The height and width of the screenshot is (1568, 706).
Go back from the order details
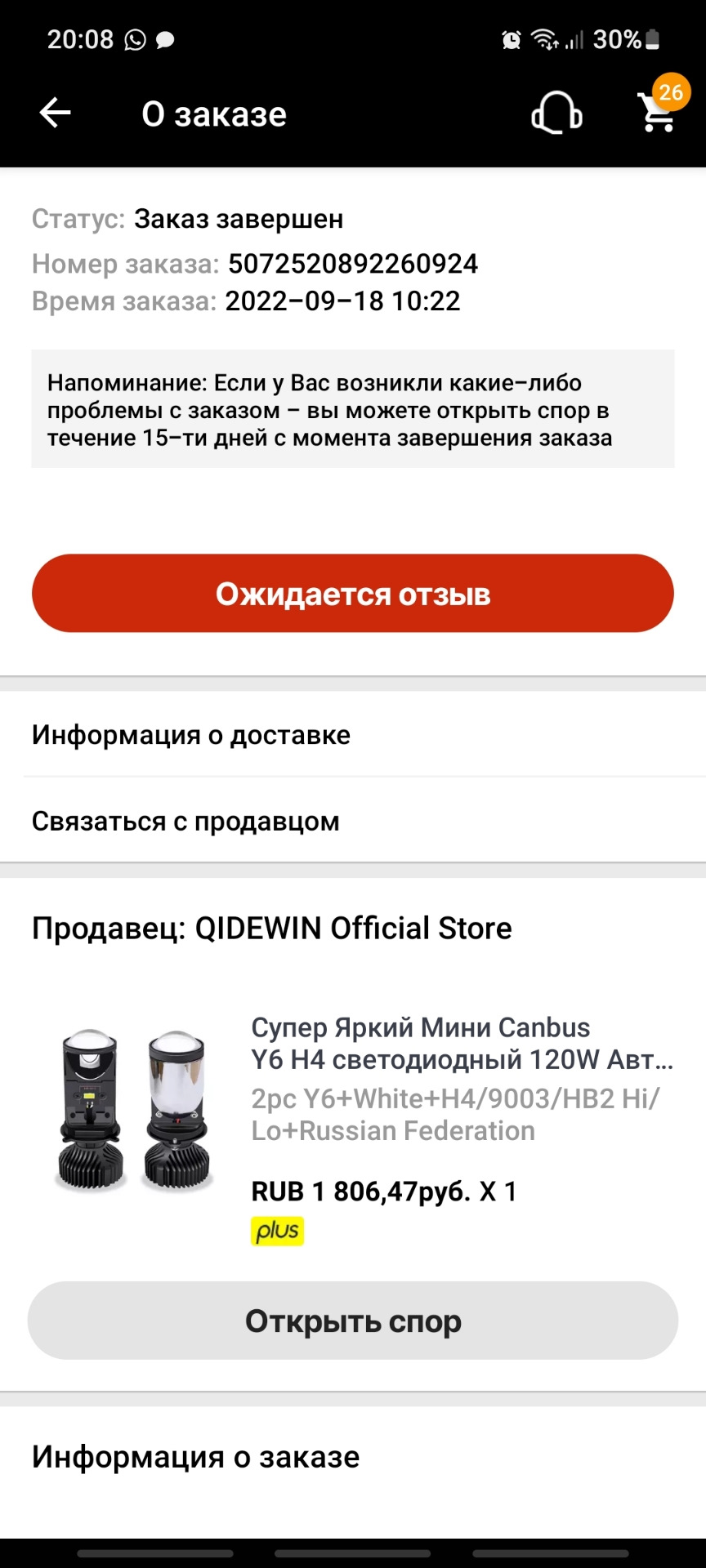56,114
